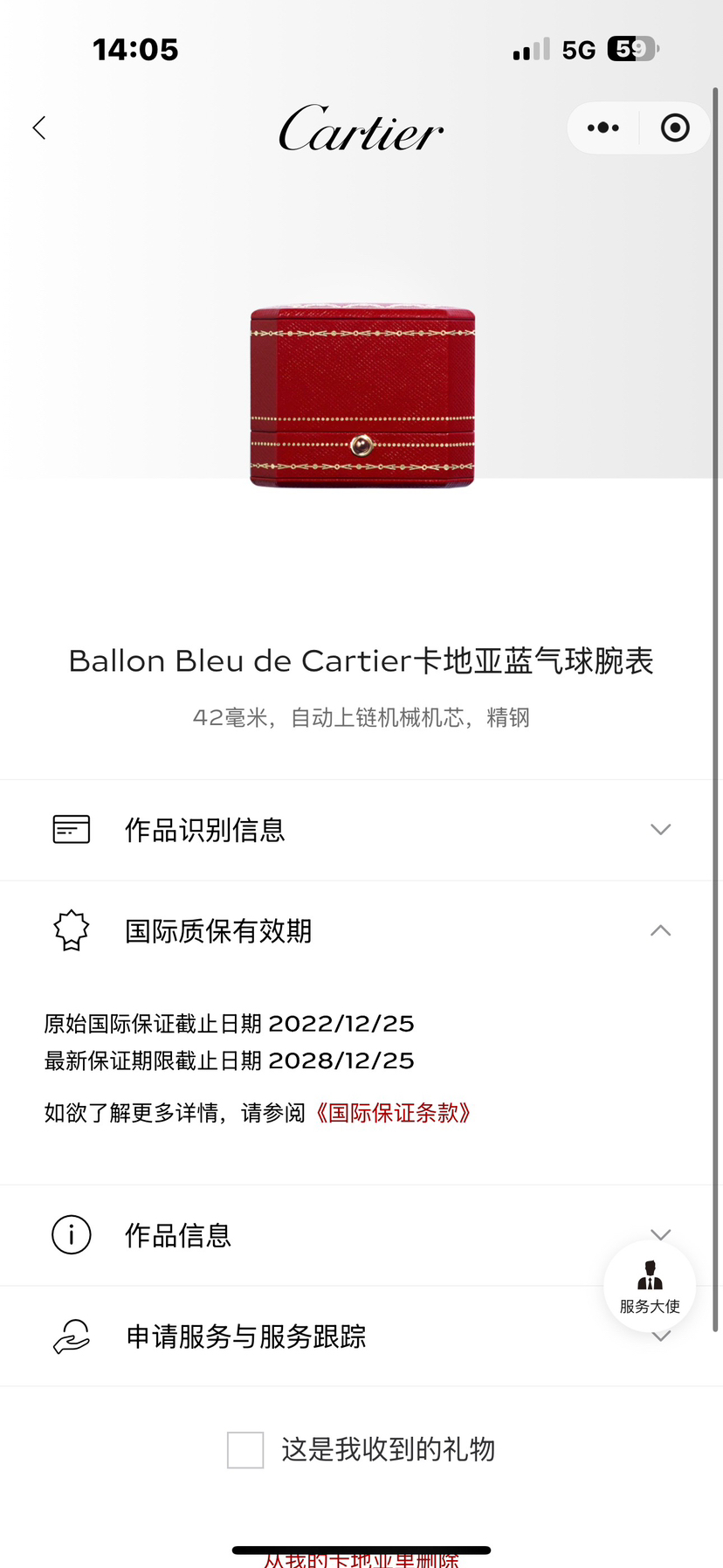Expand the 作品识别信息 section
Viewport: 723px width, 1568px height.
pyautogui.click(x=361, y=830)
